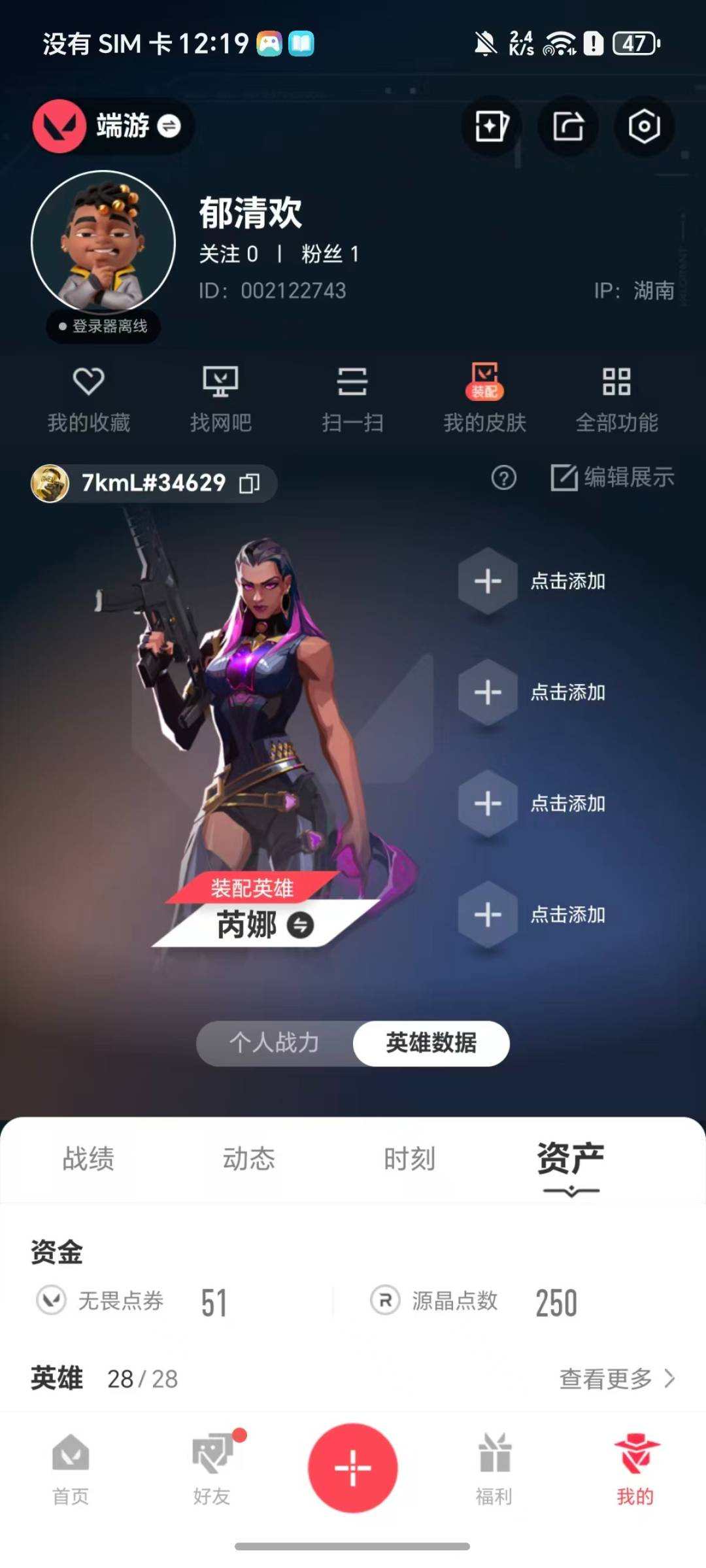
Task: Tap the first 点击添加 plus slot
Action: (487, 581)
